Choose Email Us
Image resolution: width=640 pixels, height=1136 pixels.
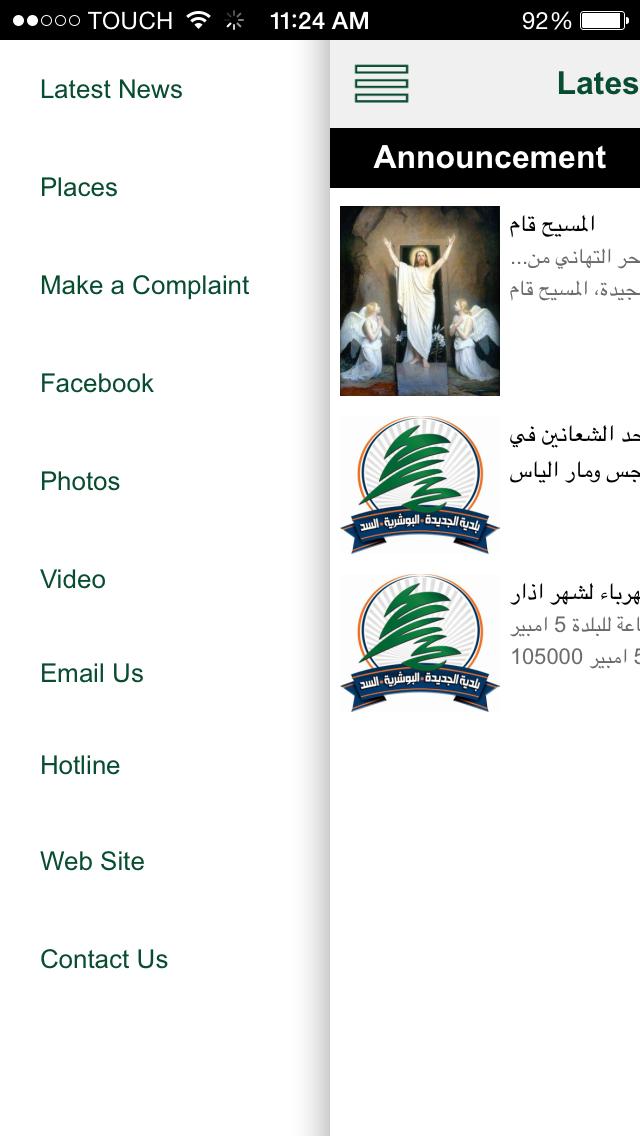pos(92,673)
